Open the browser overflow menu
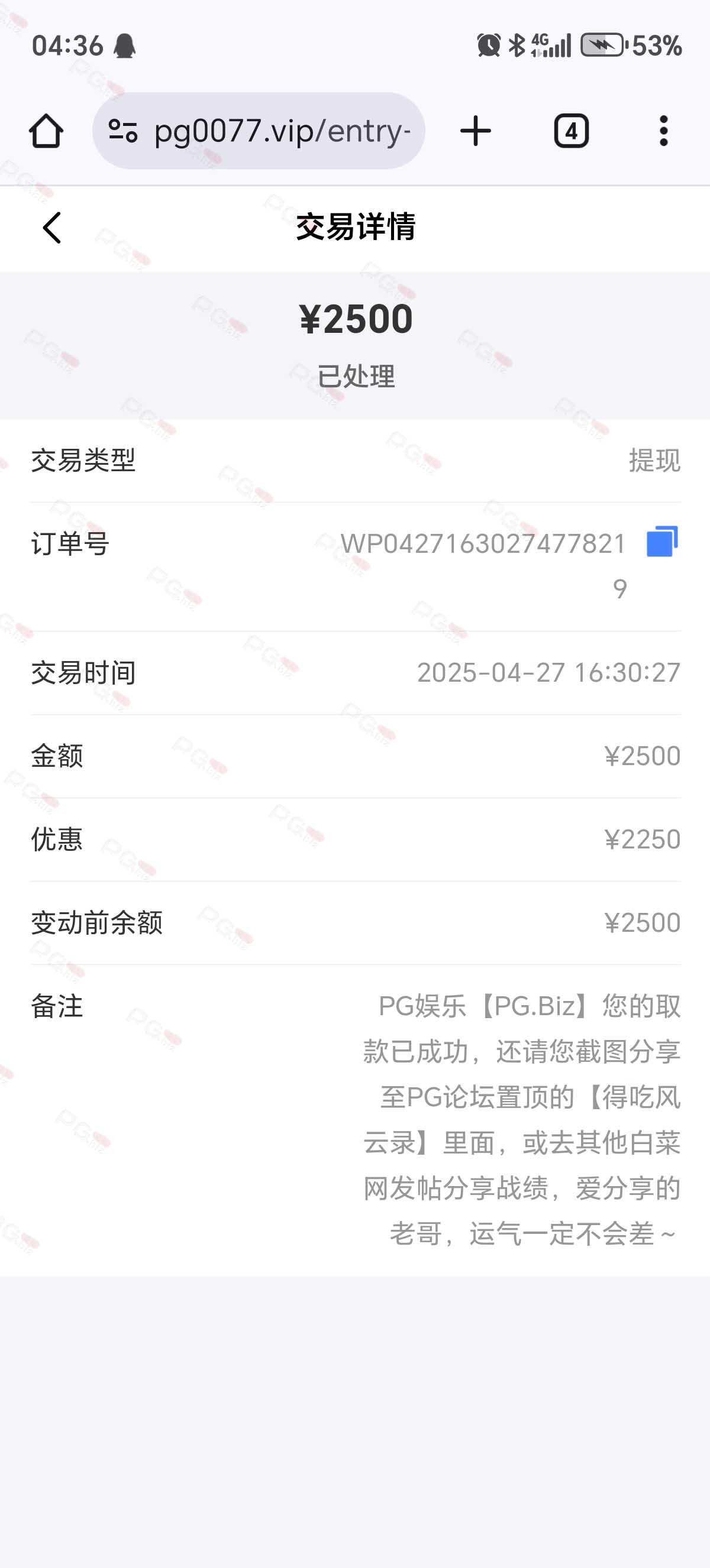Screen dimensions: 710x1568 (x=664, y=131)
